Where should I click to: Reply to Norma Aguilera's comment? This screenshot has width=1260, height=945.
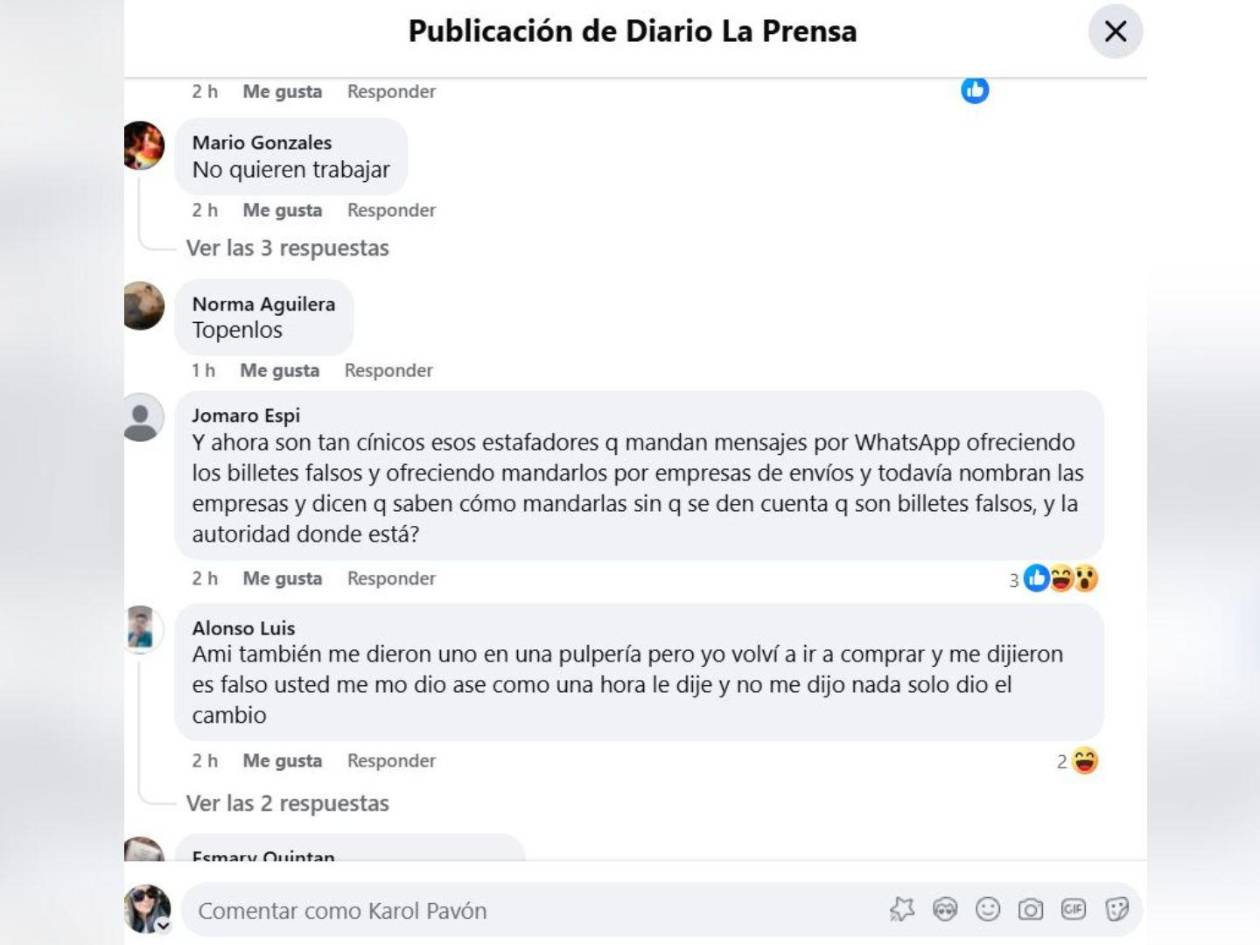click(388, 370)
